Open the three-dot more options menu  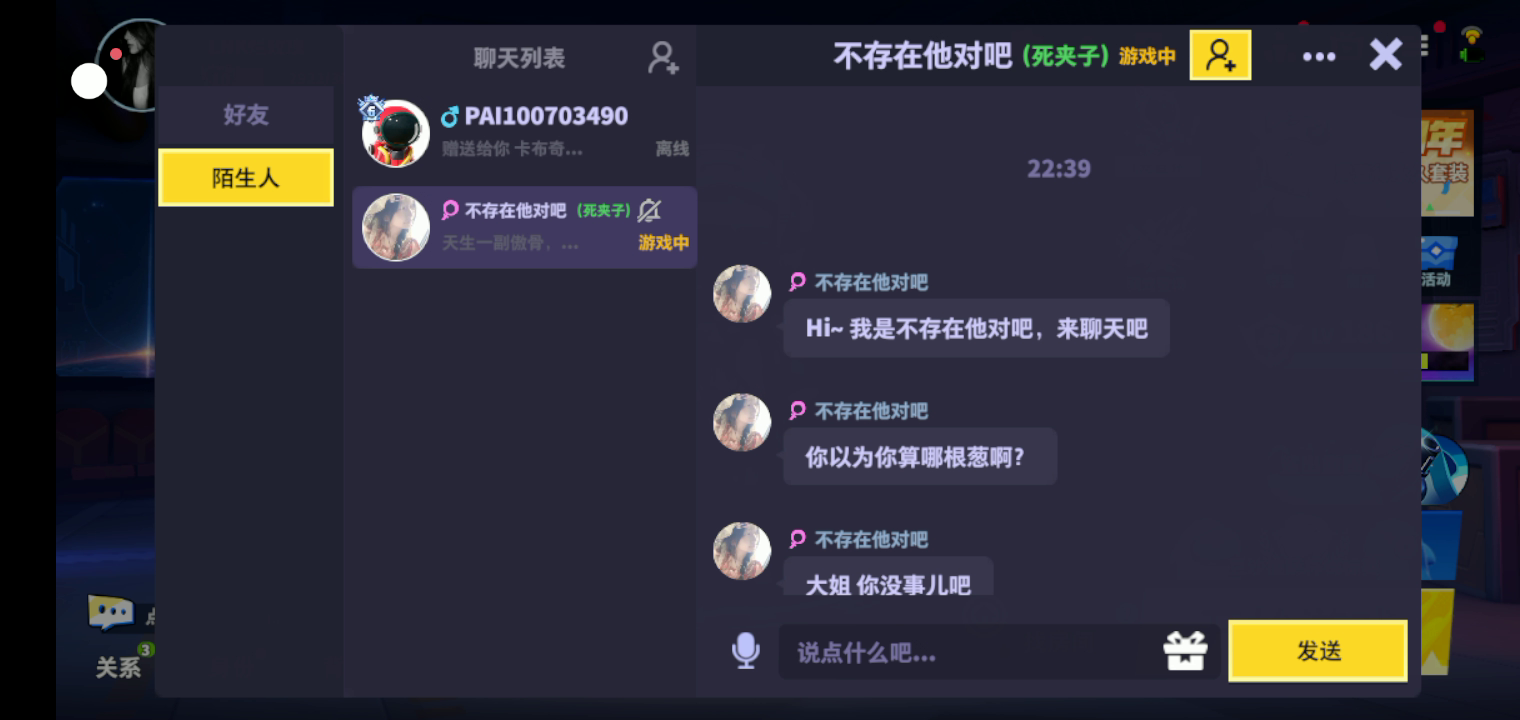1318,57
